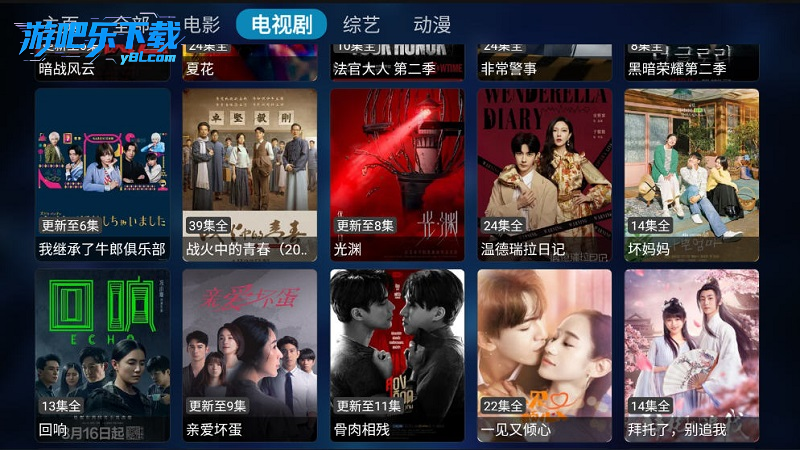Open the drama 坏妈妈

point(692,175)
